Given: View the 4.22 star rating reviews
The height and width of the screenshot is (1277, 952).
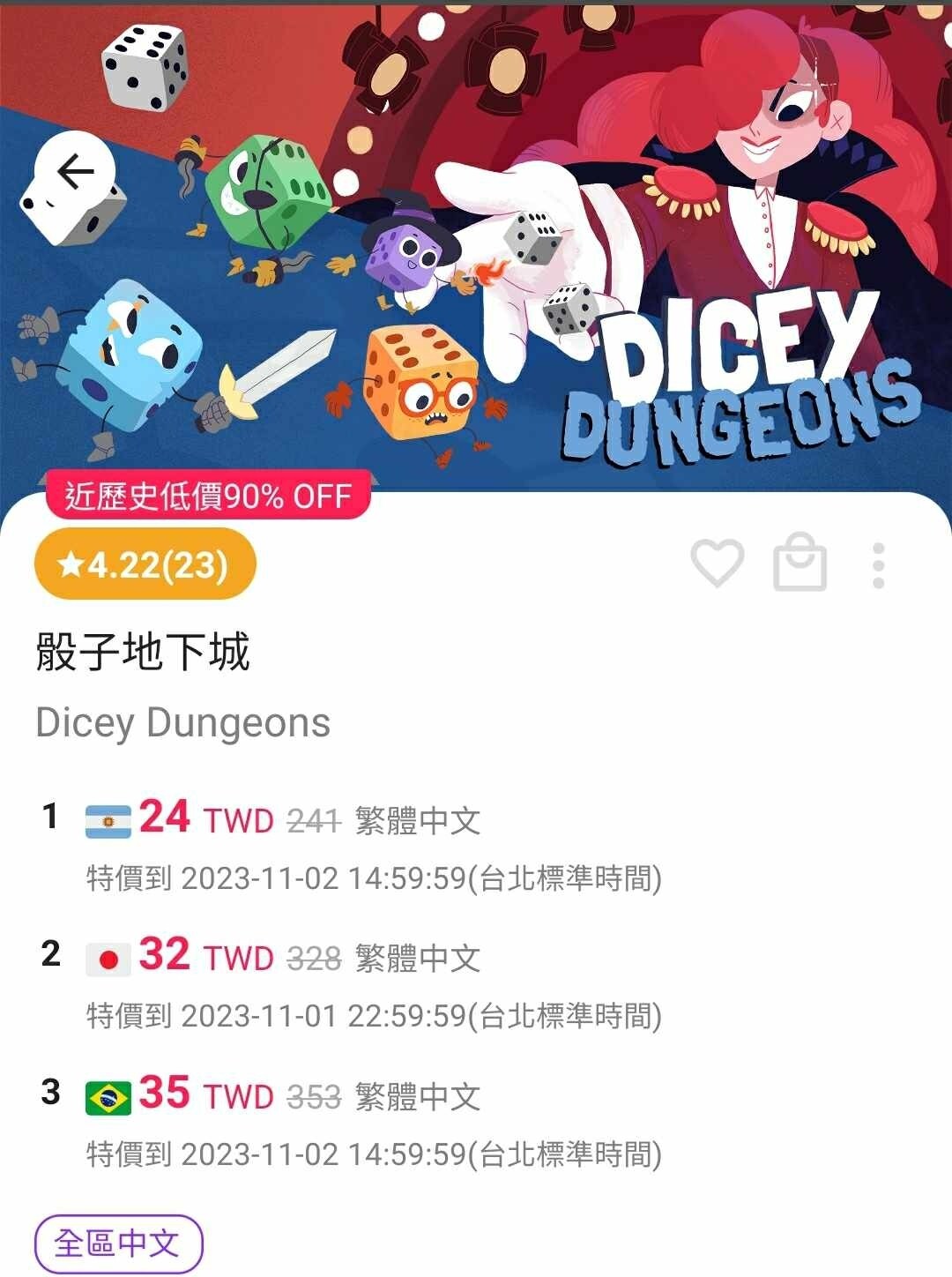Looking at the screenshot, I should click(145, 564).
